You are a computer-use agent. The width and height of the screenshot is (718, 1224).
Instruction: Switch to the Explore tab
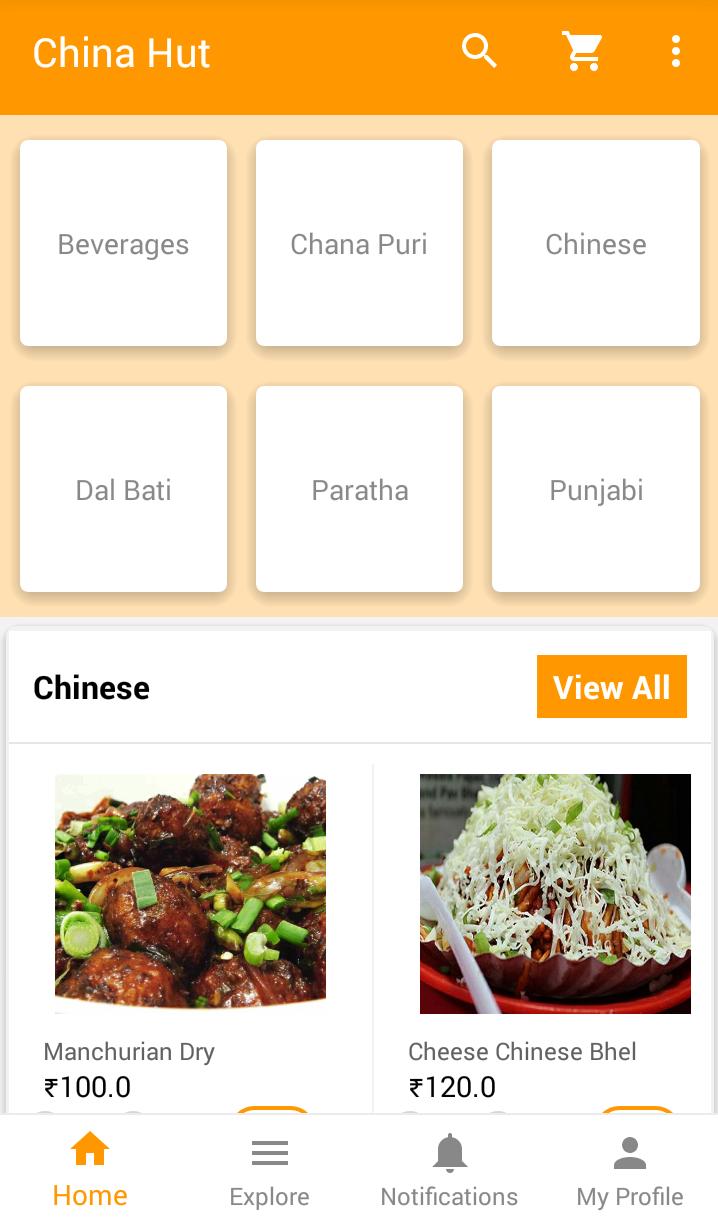click(x=269, y=1170)
